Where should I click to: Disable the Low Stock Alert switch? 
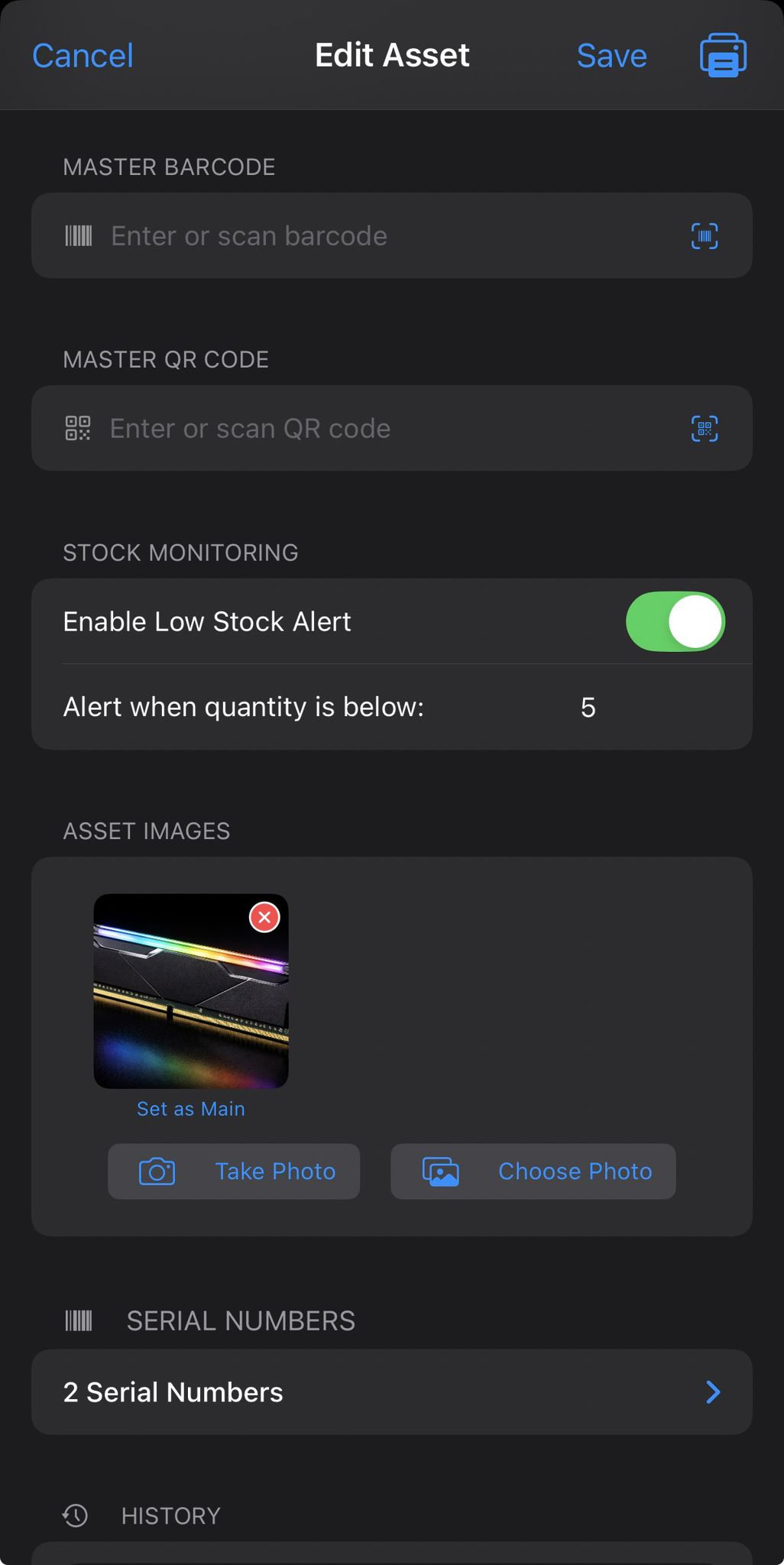[x=675, y=621]
